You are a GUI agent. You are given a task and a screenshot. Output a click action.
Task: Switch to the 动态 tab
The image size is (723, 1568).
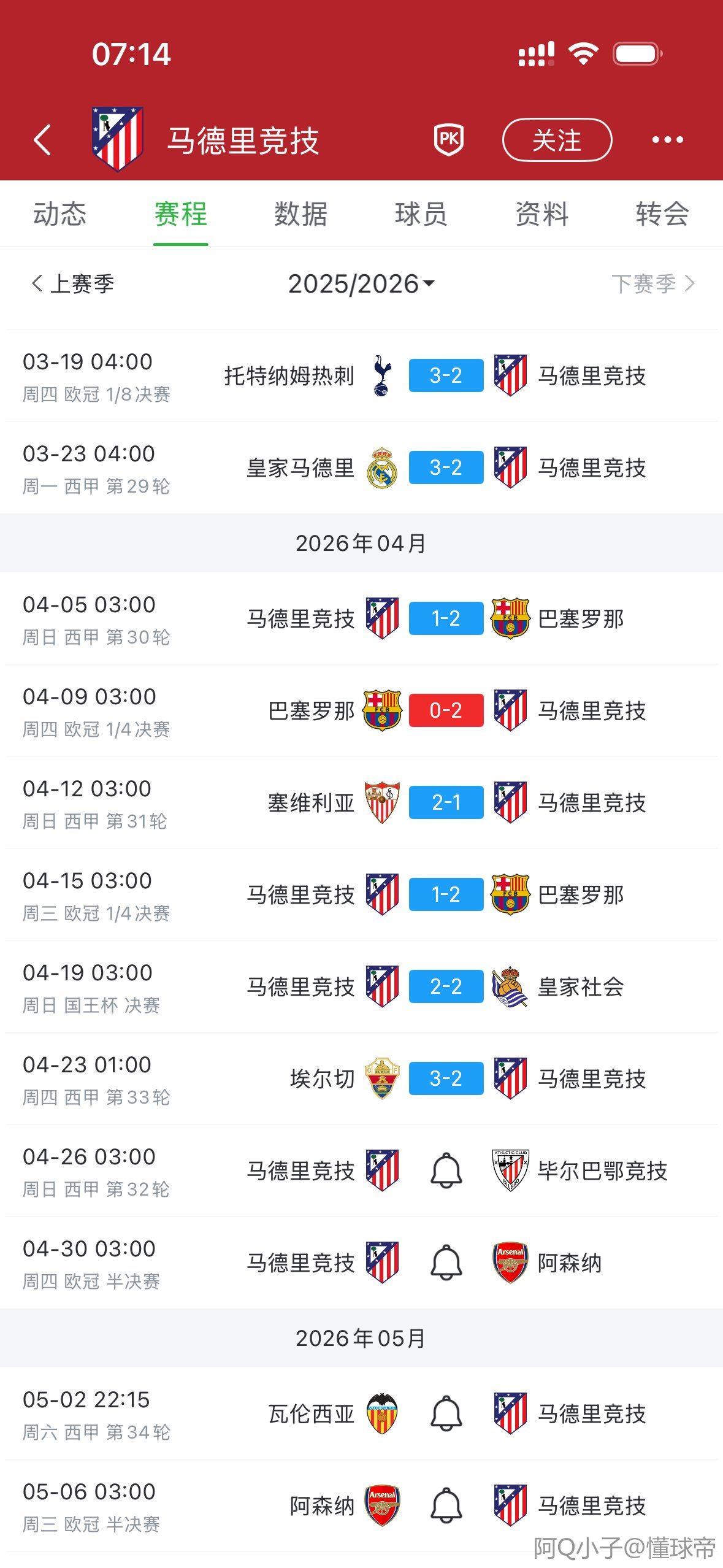click(59, 214)
